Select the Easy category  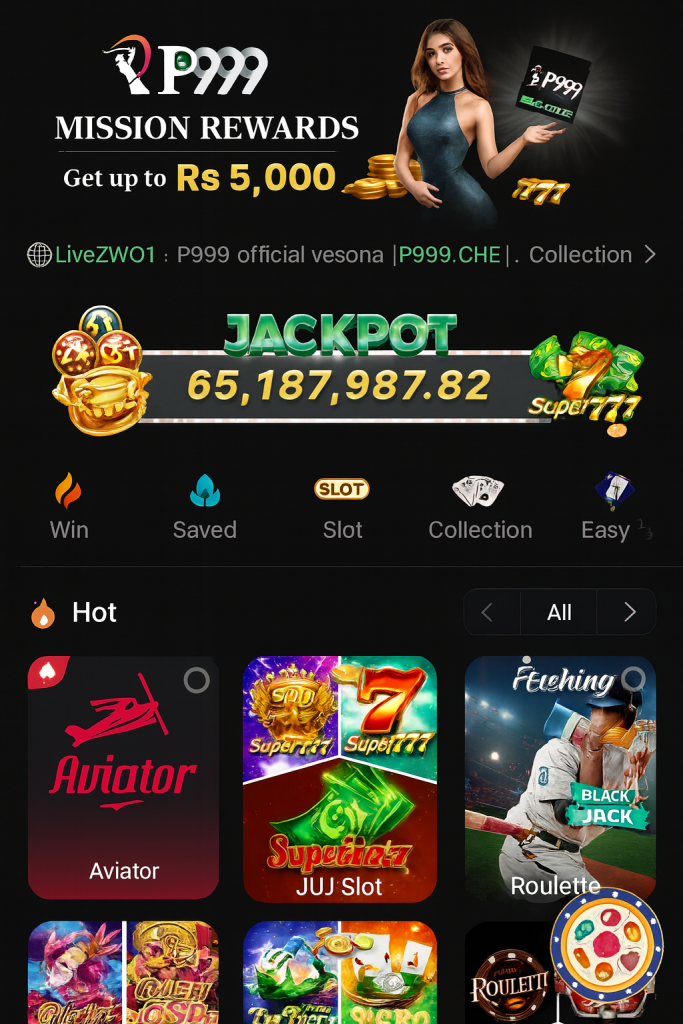click(x=608, y=507)
